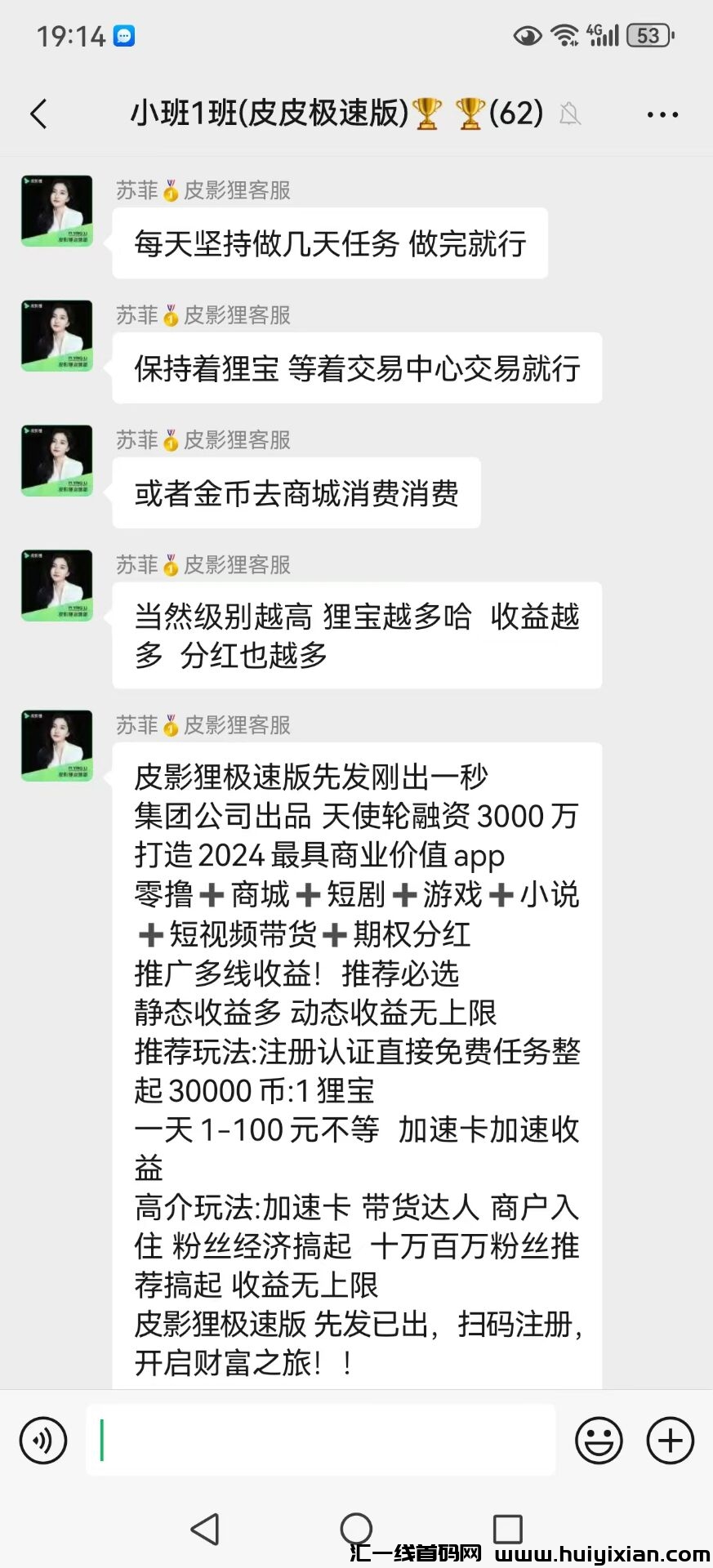Open the emoji sticker panel

point(599,1441)
